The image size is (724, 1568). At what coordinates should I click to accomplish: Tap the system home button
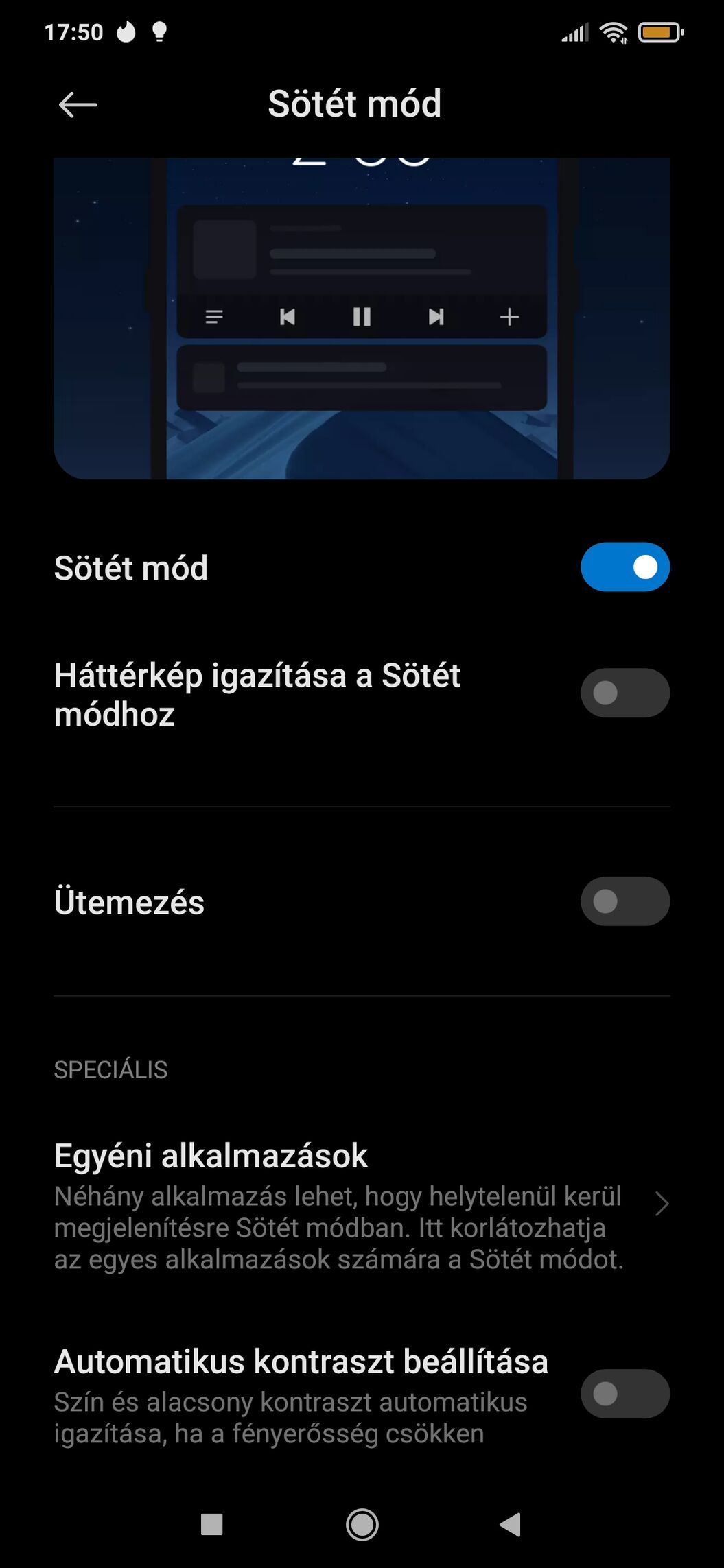coord(362,1525)
